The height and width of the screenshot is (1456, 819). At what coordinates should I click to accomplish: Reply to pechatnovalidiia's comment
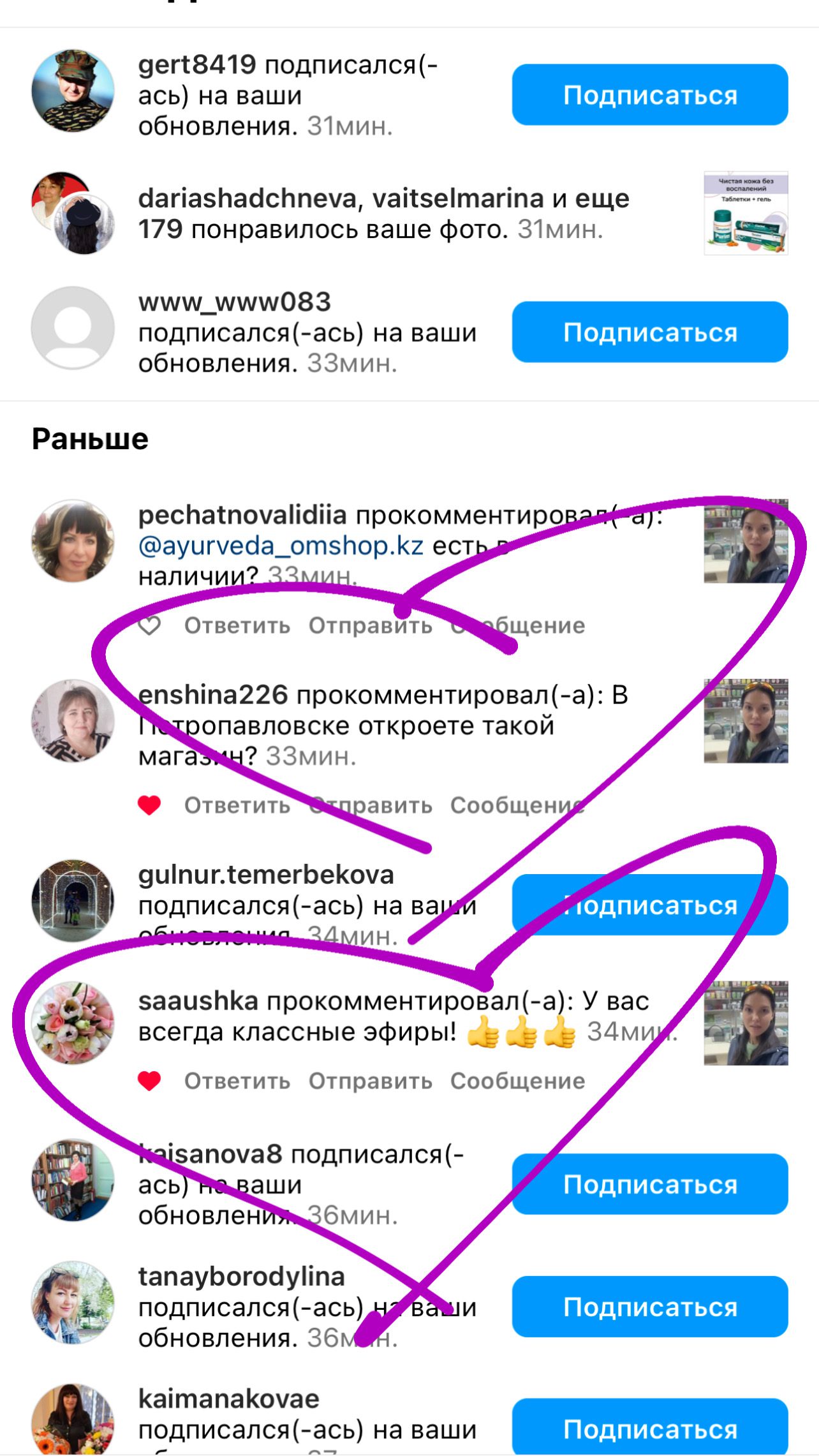pos(237,626)
